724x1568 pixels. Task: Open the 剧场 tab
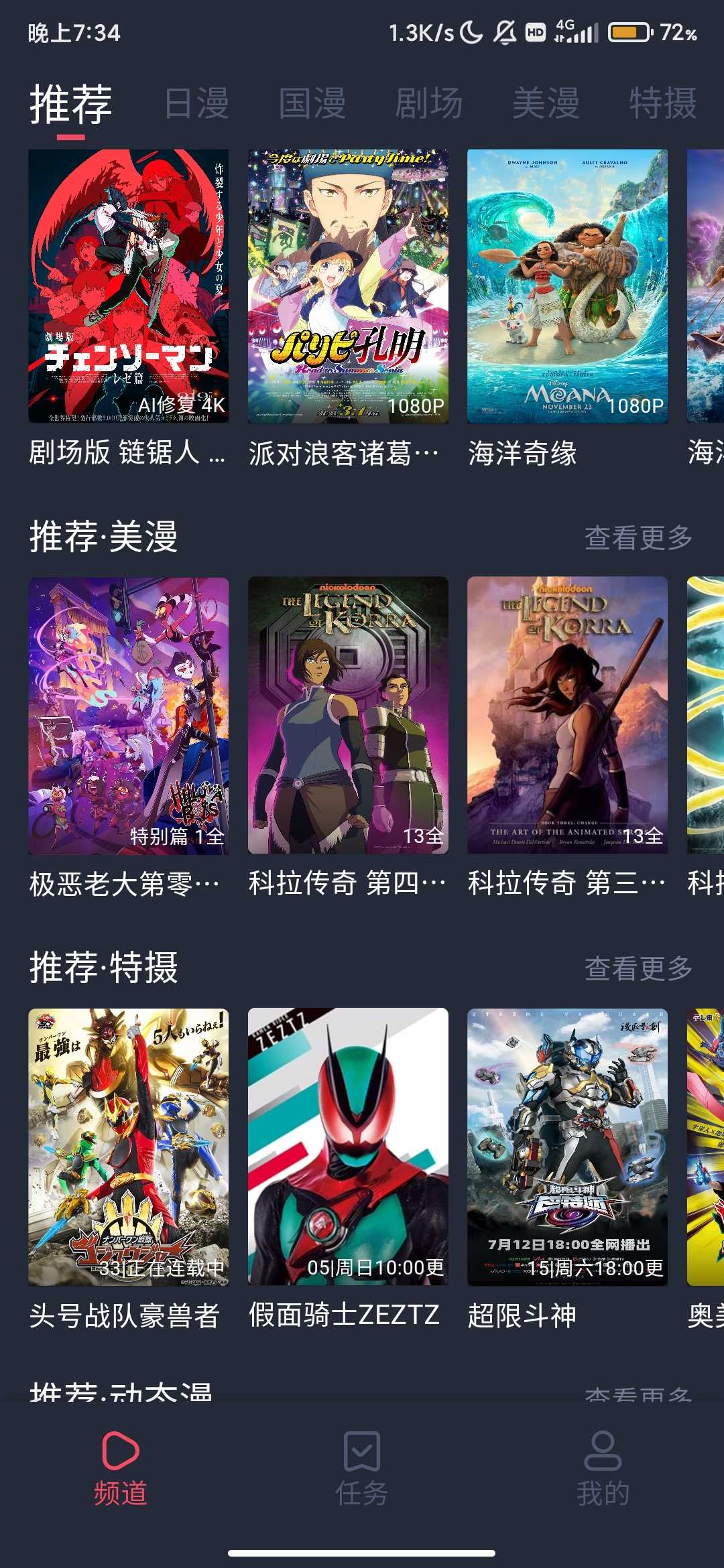click(x=429, y=104)
